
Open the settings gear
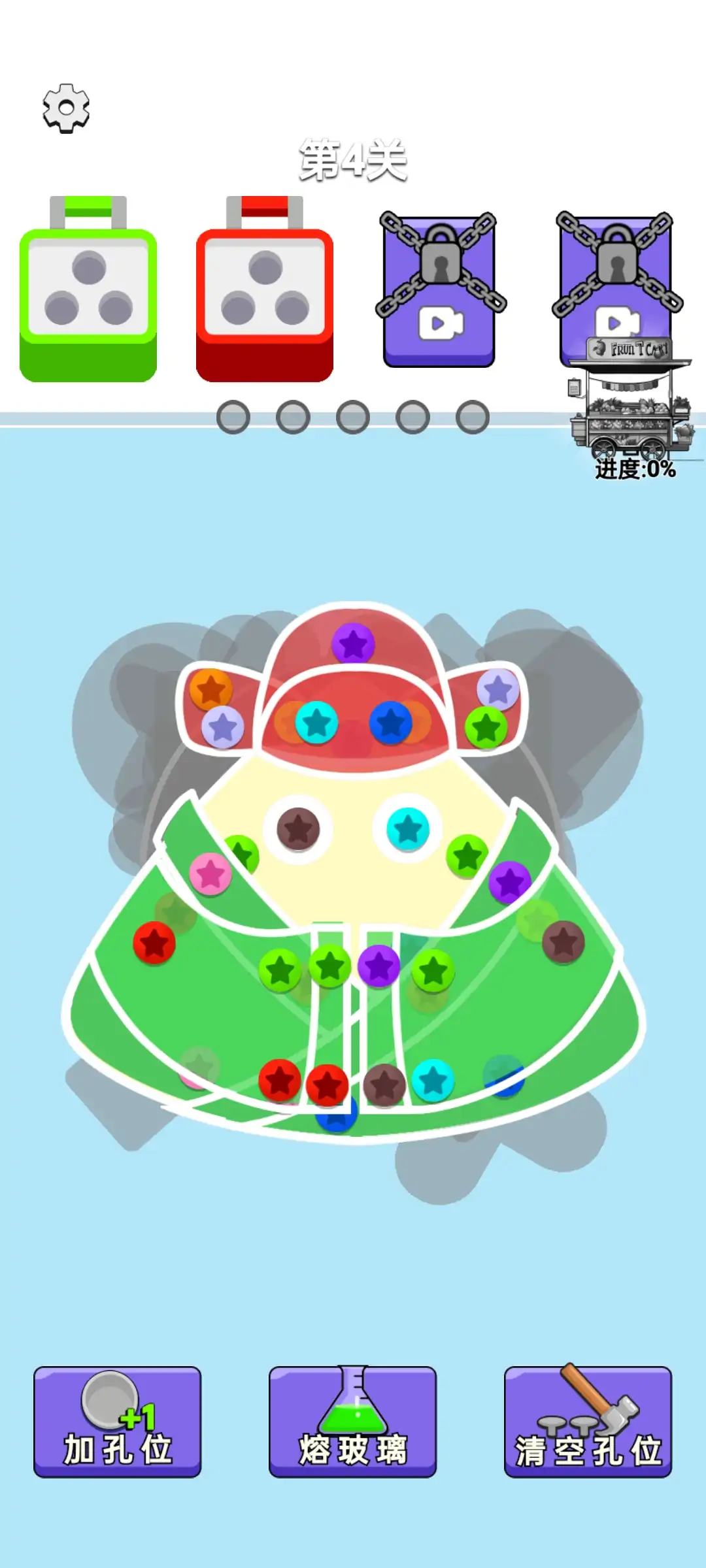(x=66, y=108)
